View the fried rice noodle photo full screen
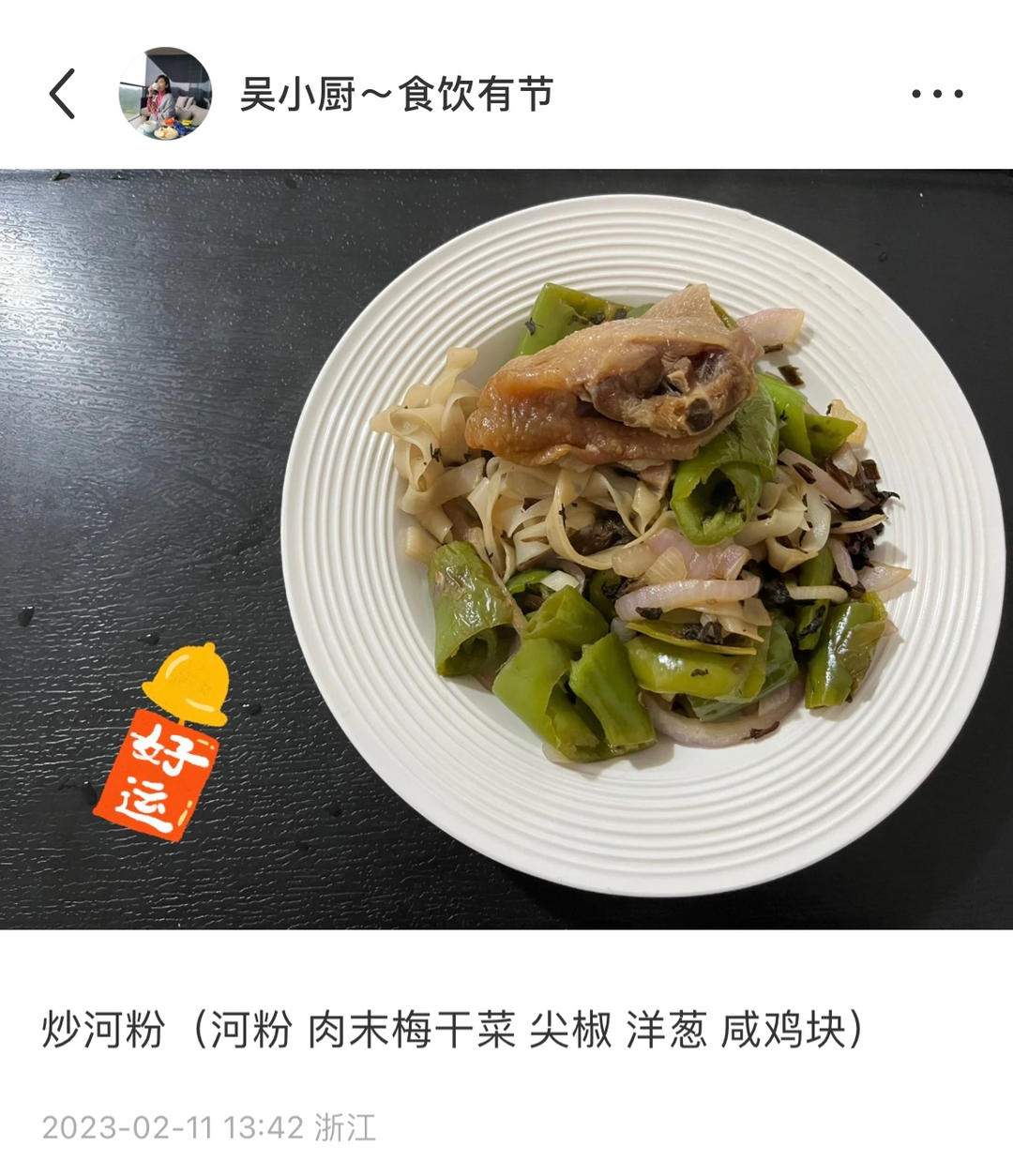The image size is (1013, 1176). coord(506,550)
